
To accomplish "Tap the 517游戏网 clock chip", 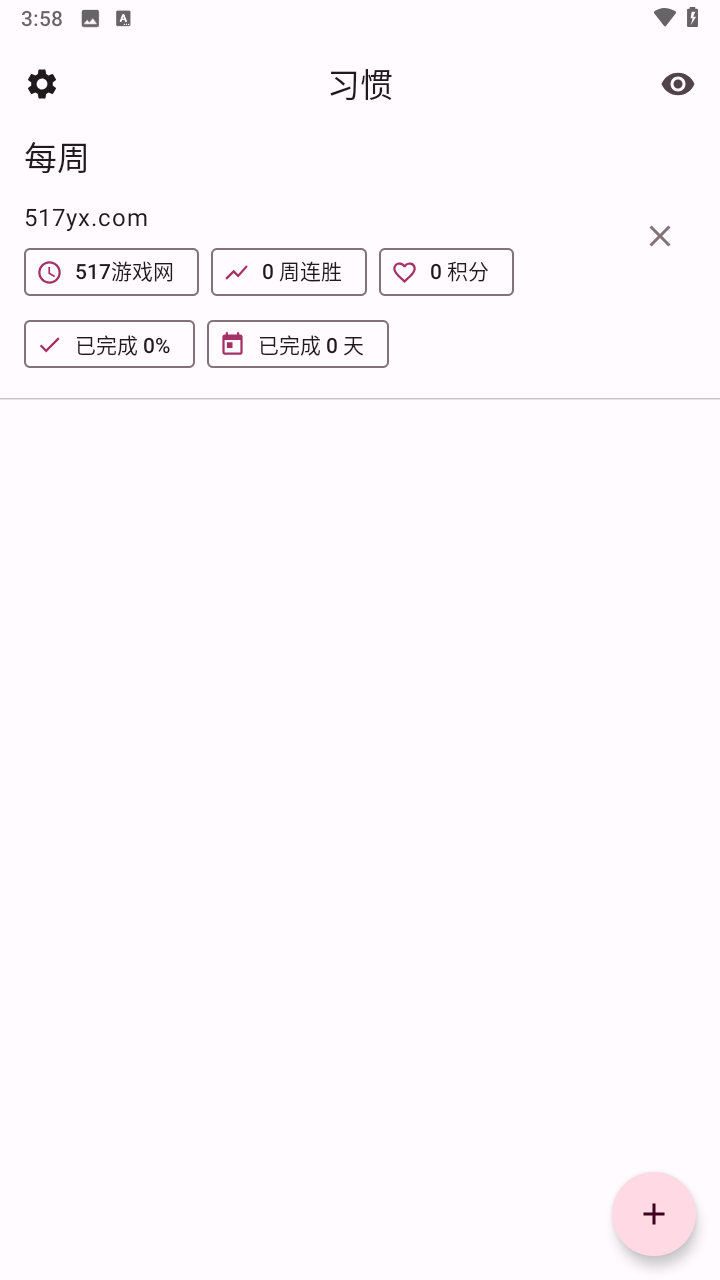I will pos(111,272).
